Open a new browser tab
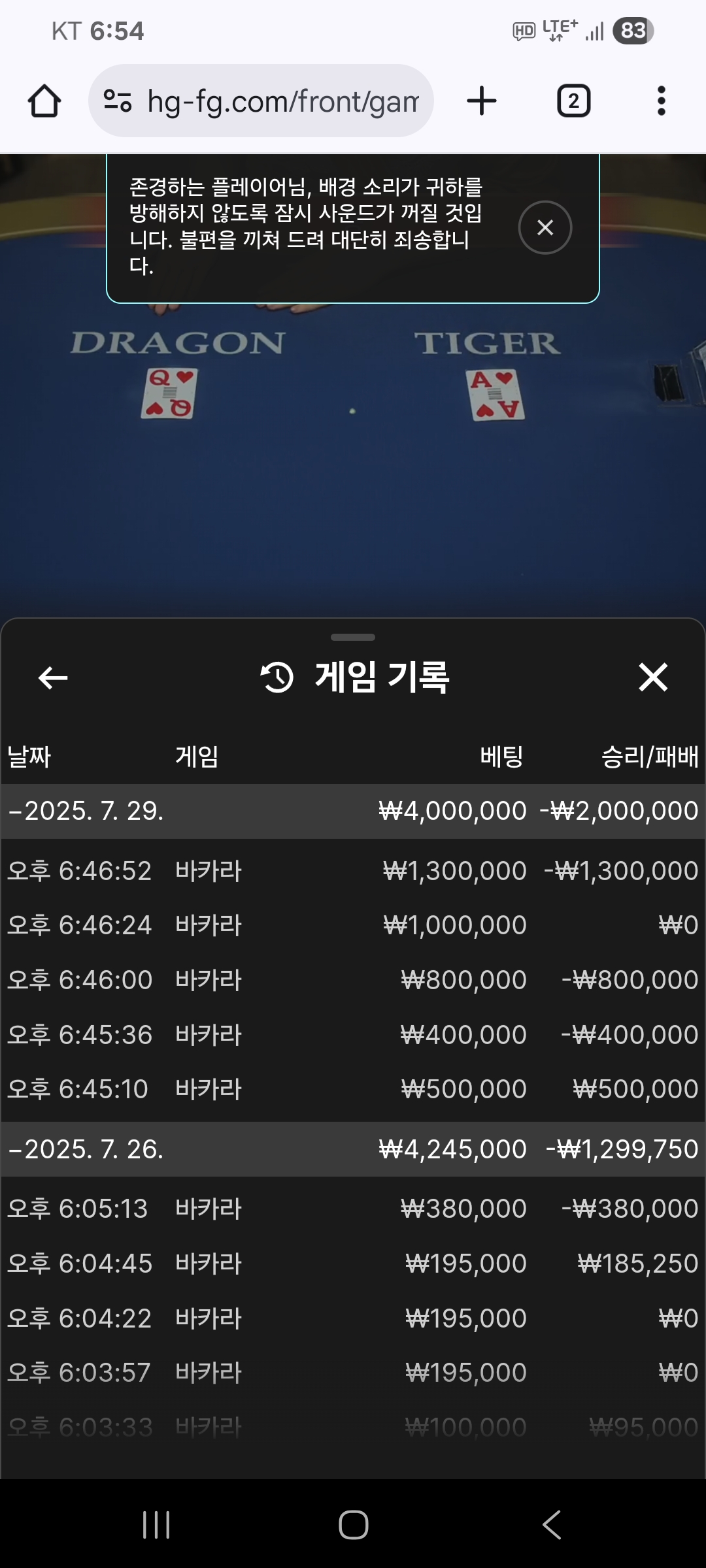 pyautogui.click(x=482, y=101)
